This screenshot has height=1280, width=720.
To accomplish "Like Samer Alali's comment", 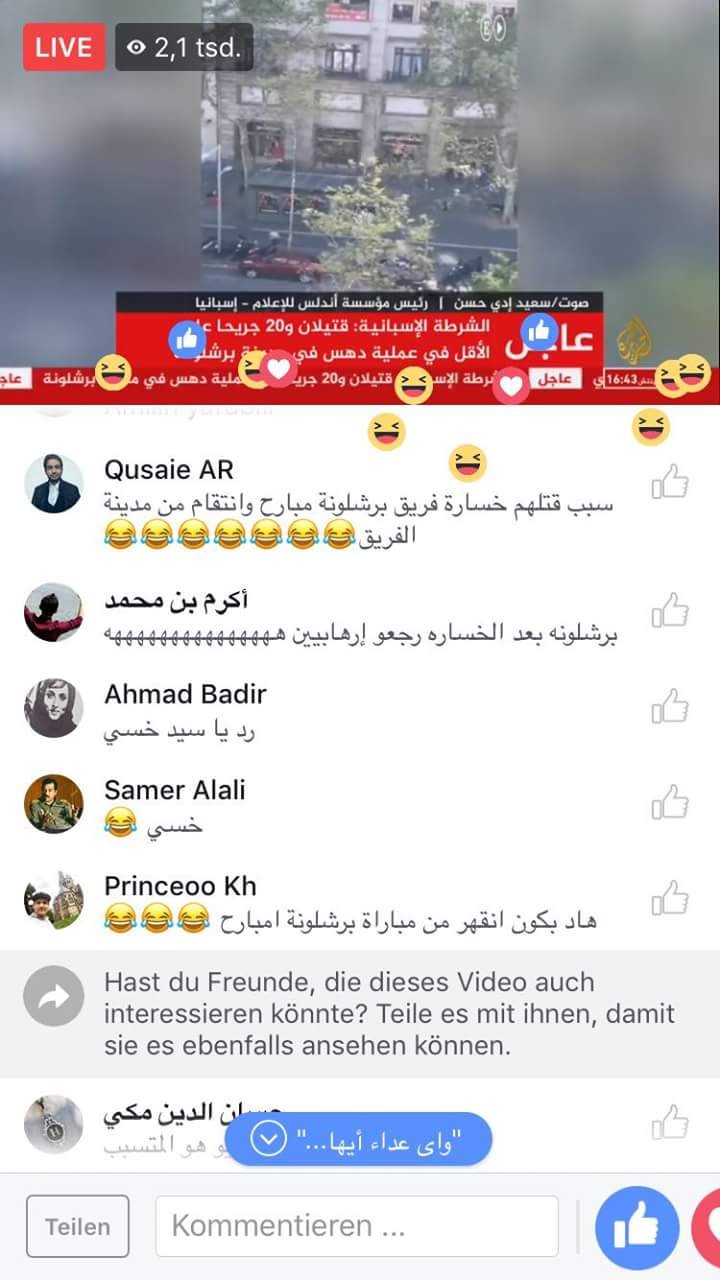I will tap(670, 802).
